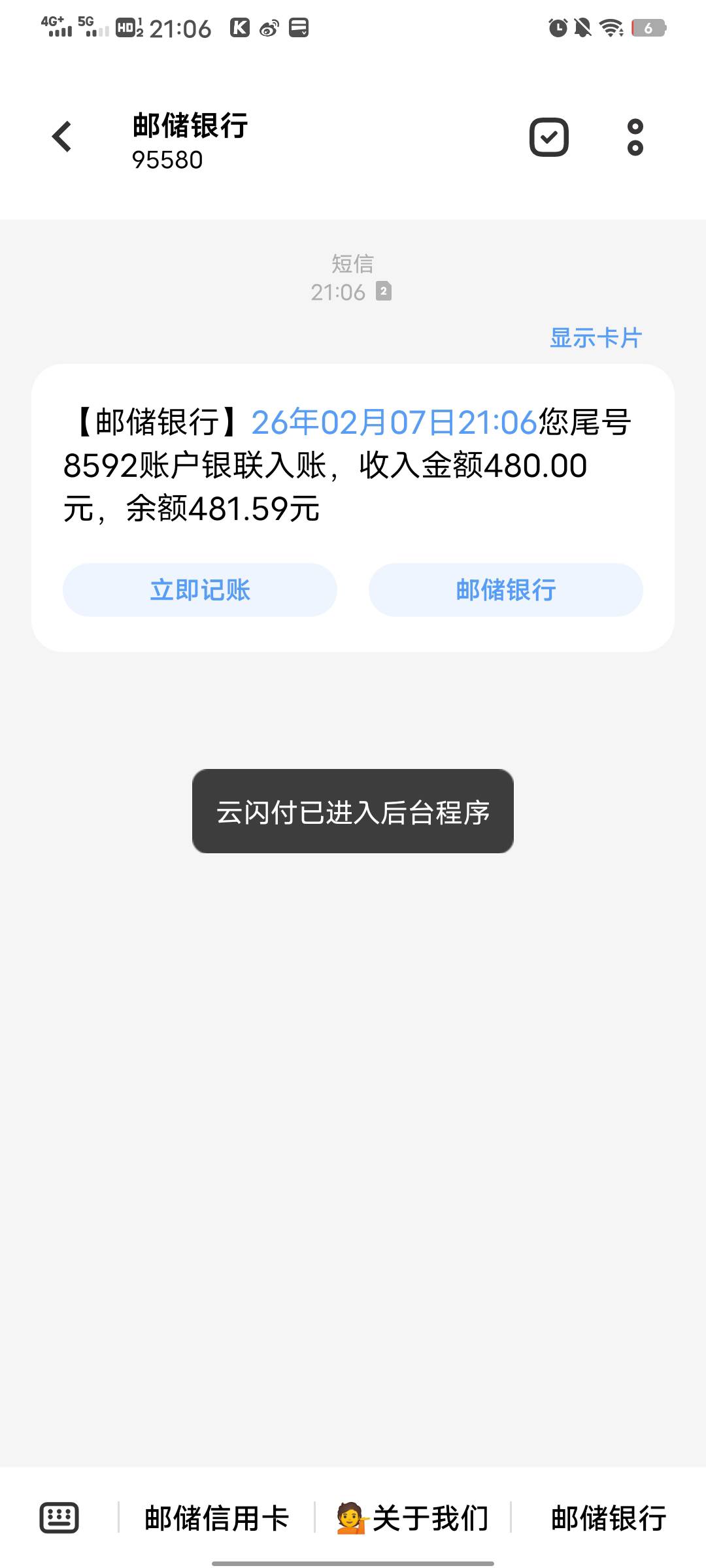Go back from the 邮储银行 conversation
Image resolution: width=706 pixels, height=1568 pixels.
pyautogui.click(x=62, y=137)
